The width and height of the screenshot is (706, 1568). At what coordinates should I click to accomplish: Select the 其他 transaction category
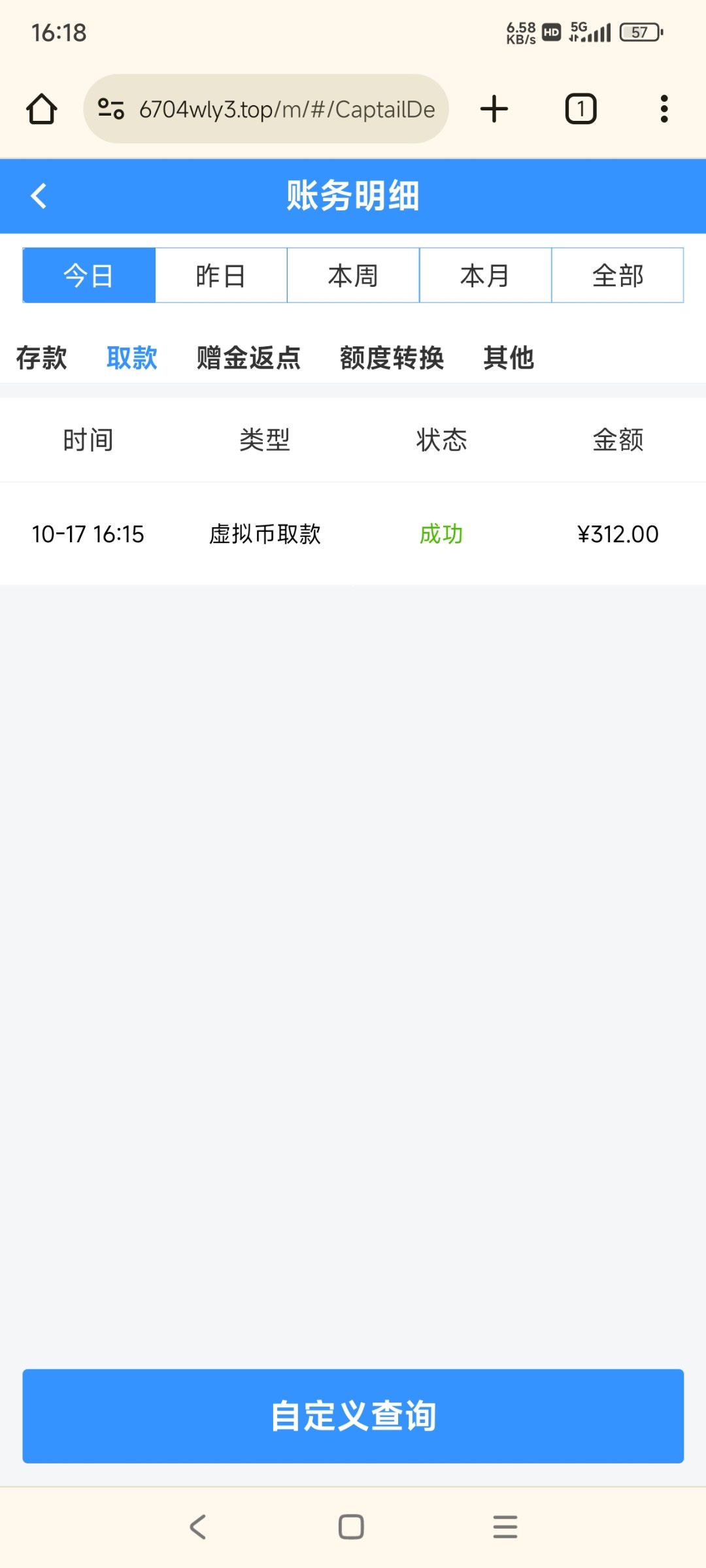pos(509,357)
